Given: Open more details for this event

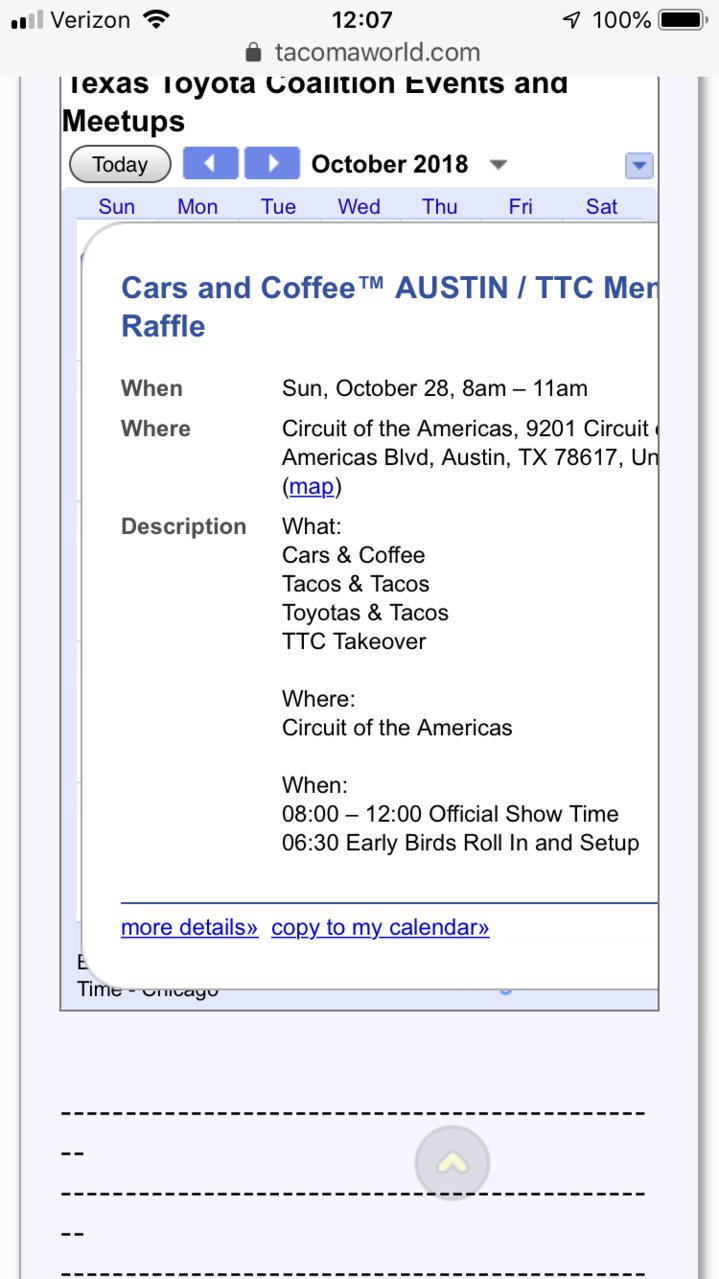Looking at the screenshot, I should click(189, 927).
